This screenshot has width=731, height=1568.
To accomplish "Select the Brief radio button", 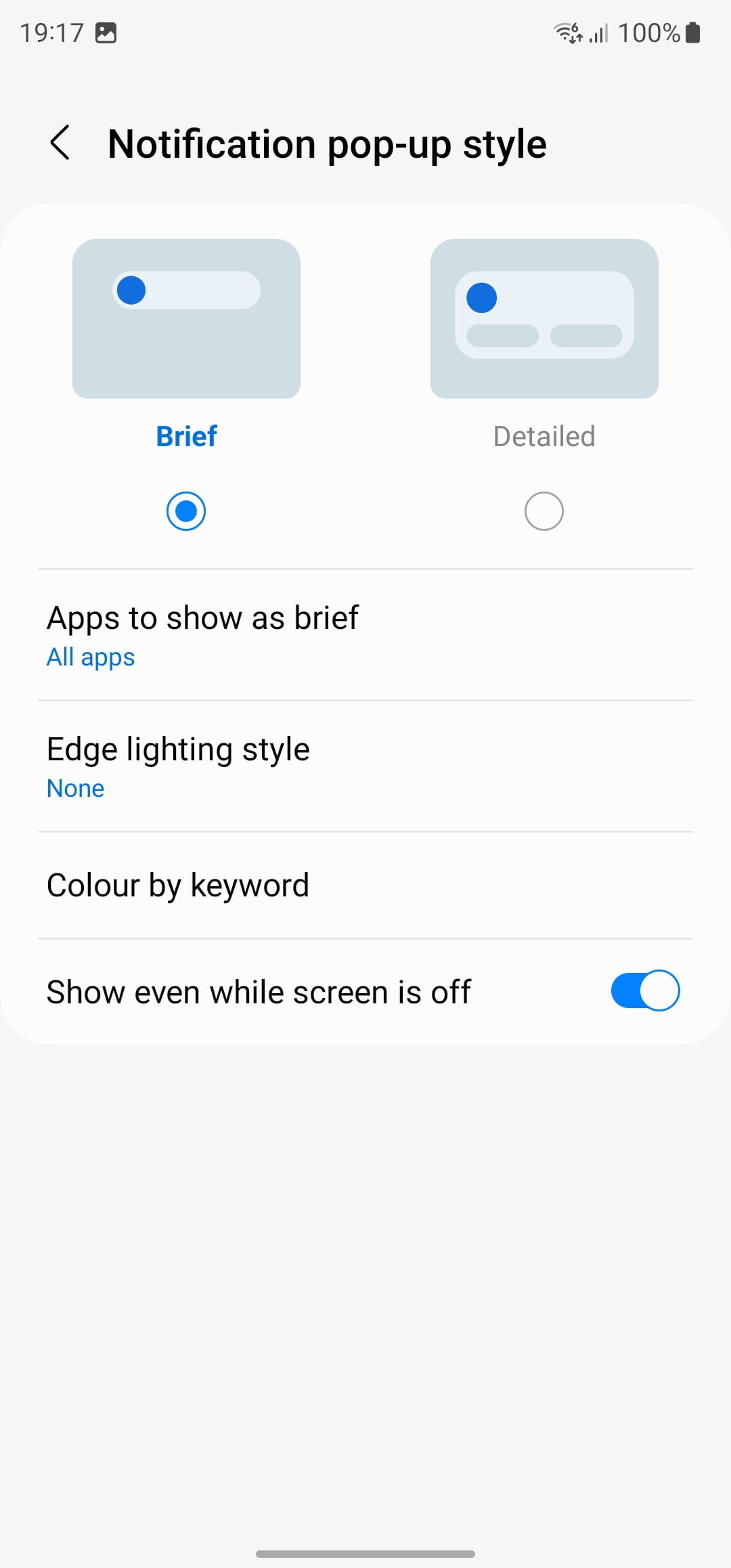I will (186, 511).
